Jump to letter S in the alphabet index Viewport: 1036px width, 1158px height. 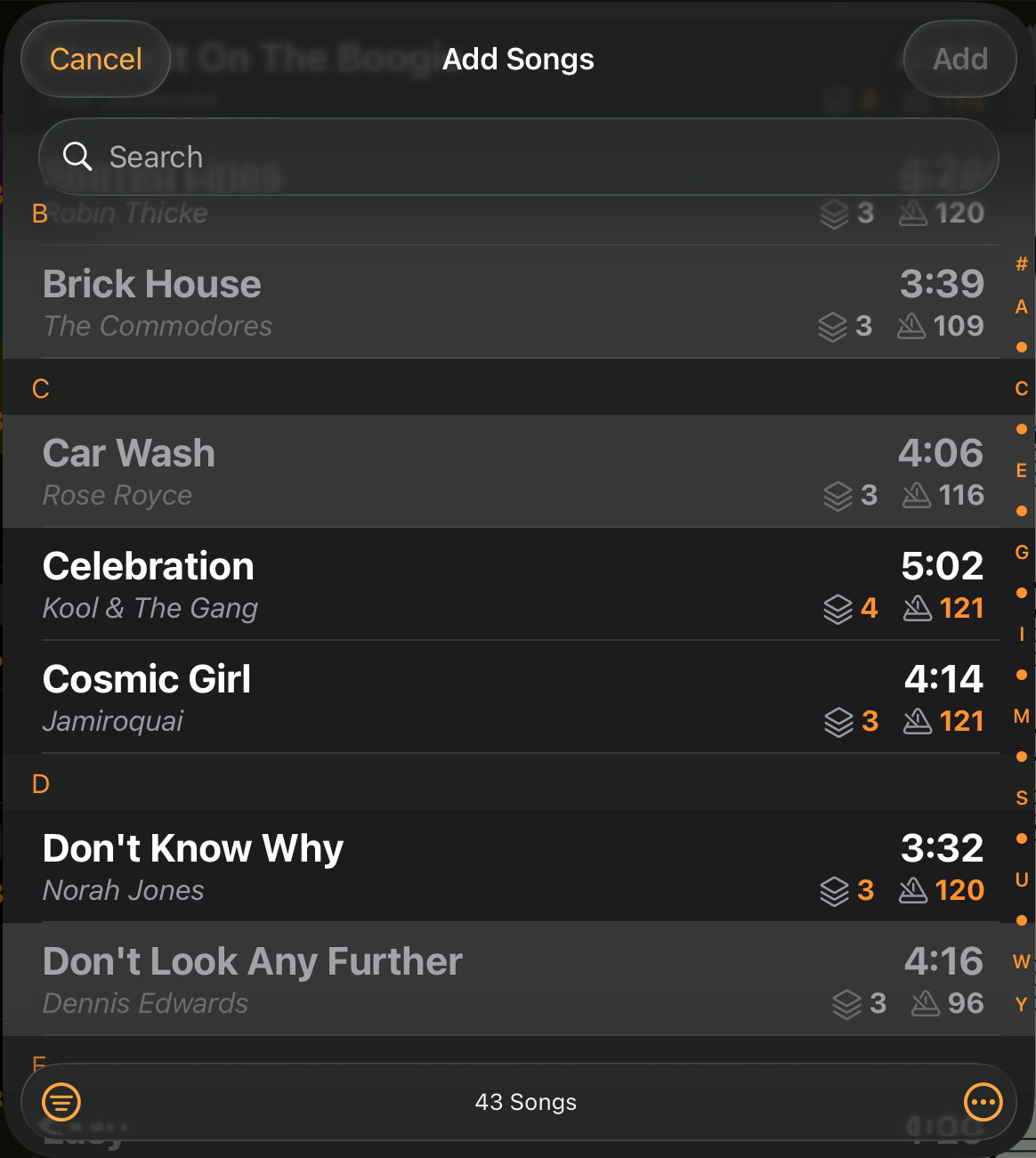(x=1021, y=798)
